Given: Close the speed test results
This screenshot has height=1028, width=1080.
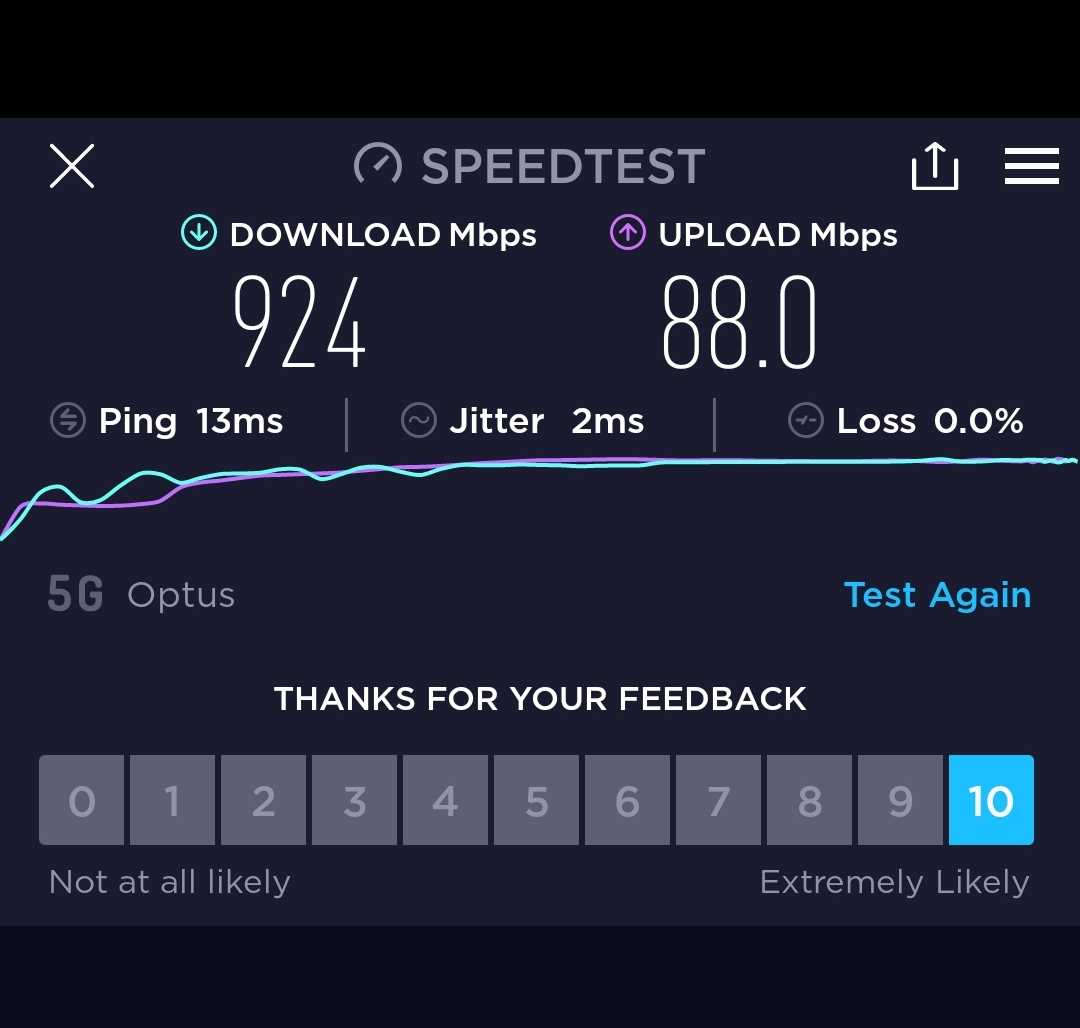Looking at the screenshot, I should (72, 166).
